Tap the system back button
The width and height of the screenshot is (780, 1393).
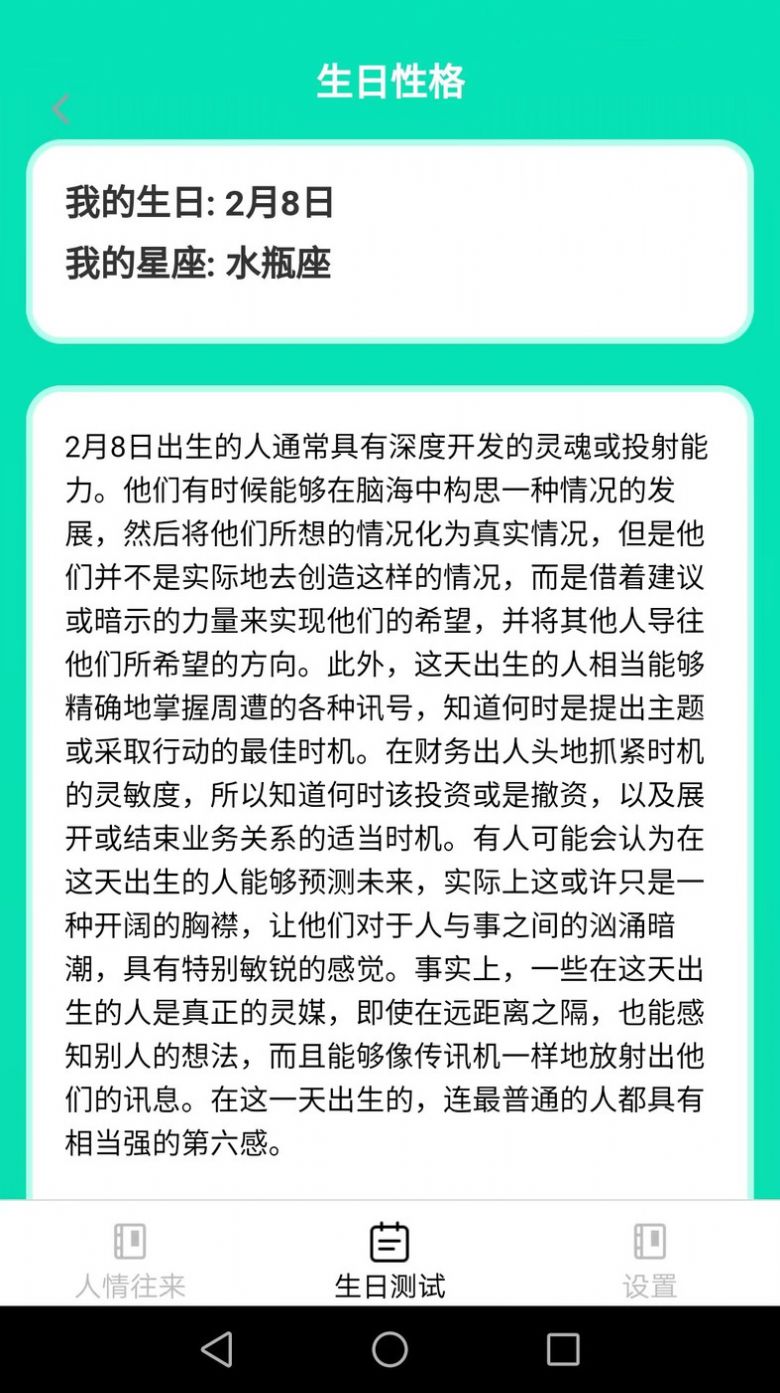217,1349
